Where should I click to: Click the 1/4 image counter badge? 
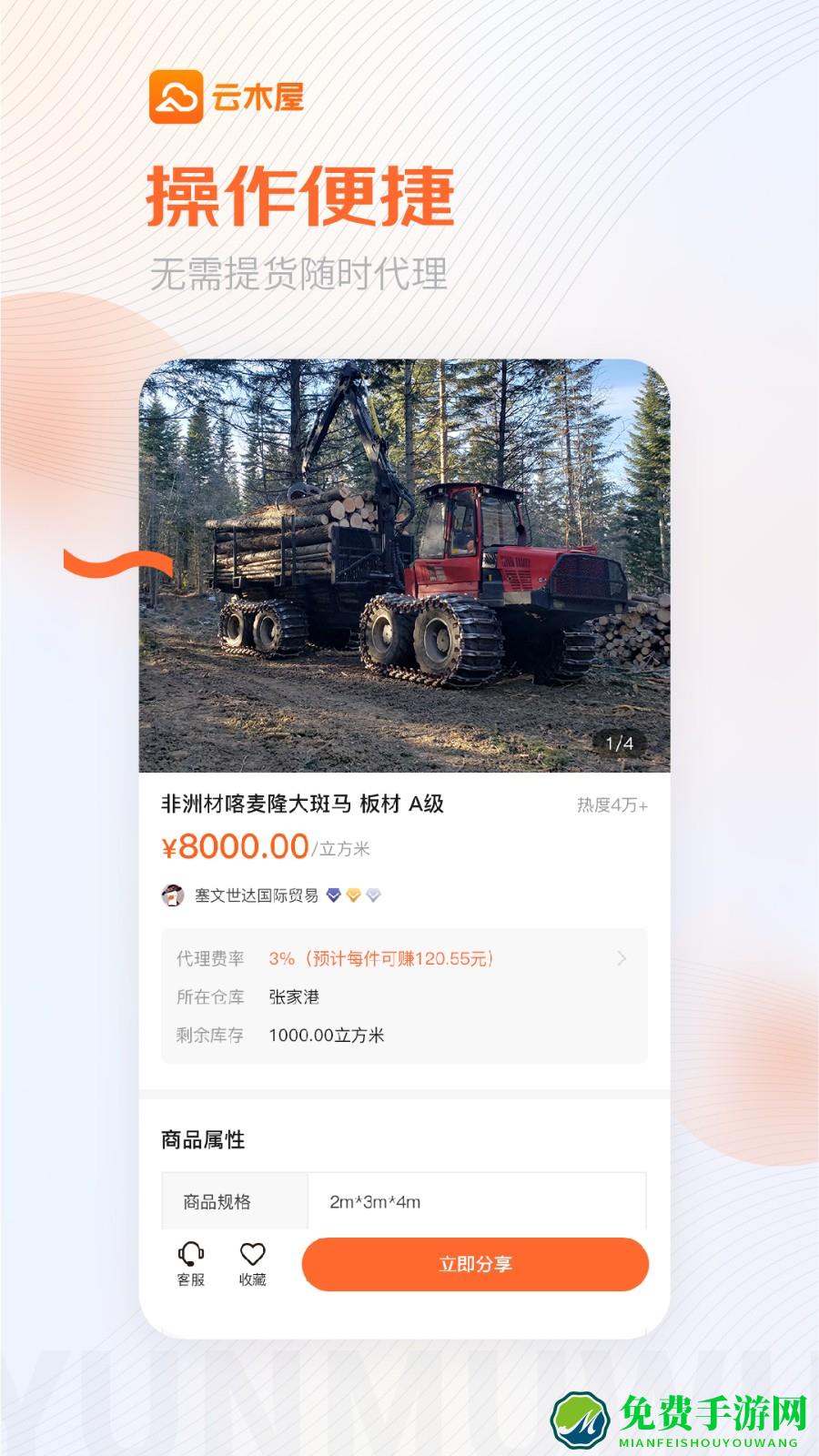[619, 743]
